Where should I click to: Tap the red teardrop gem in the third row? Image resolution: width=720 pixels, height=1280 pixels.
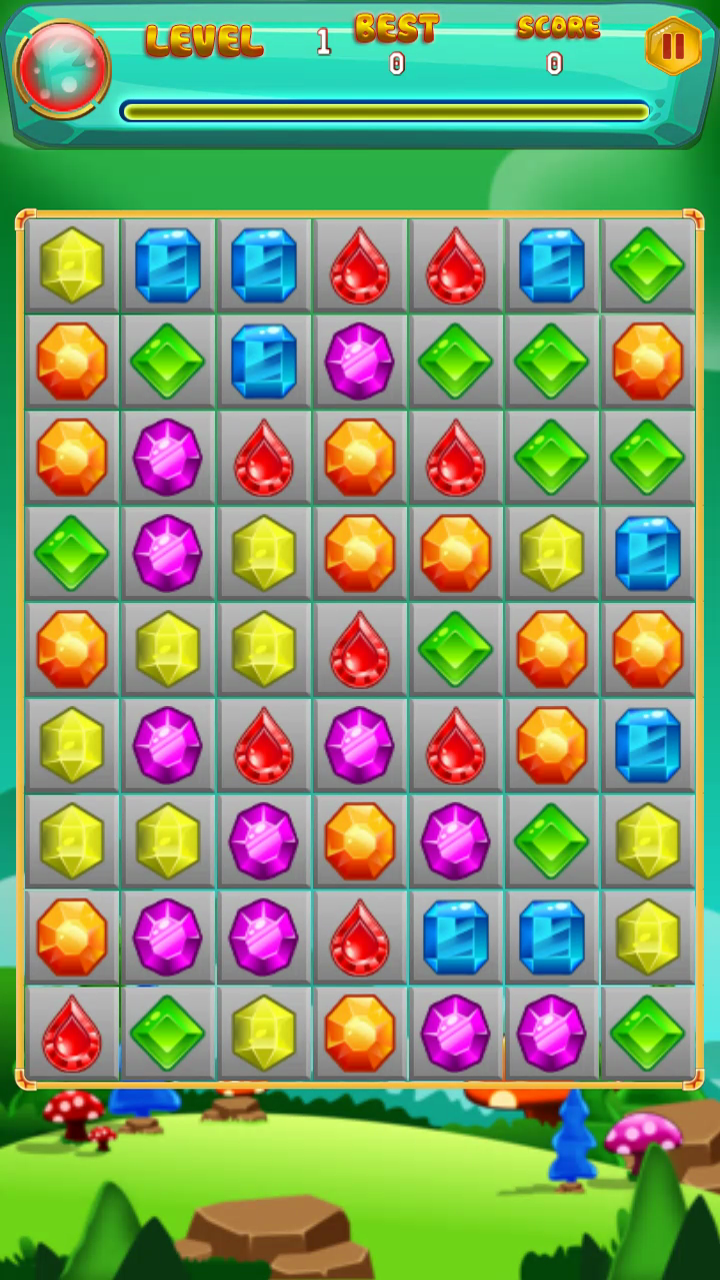(x=264, y=457)
